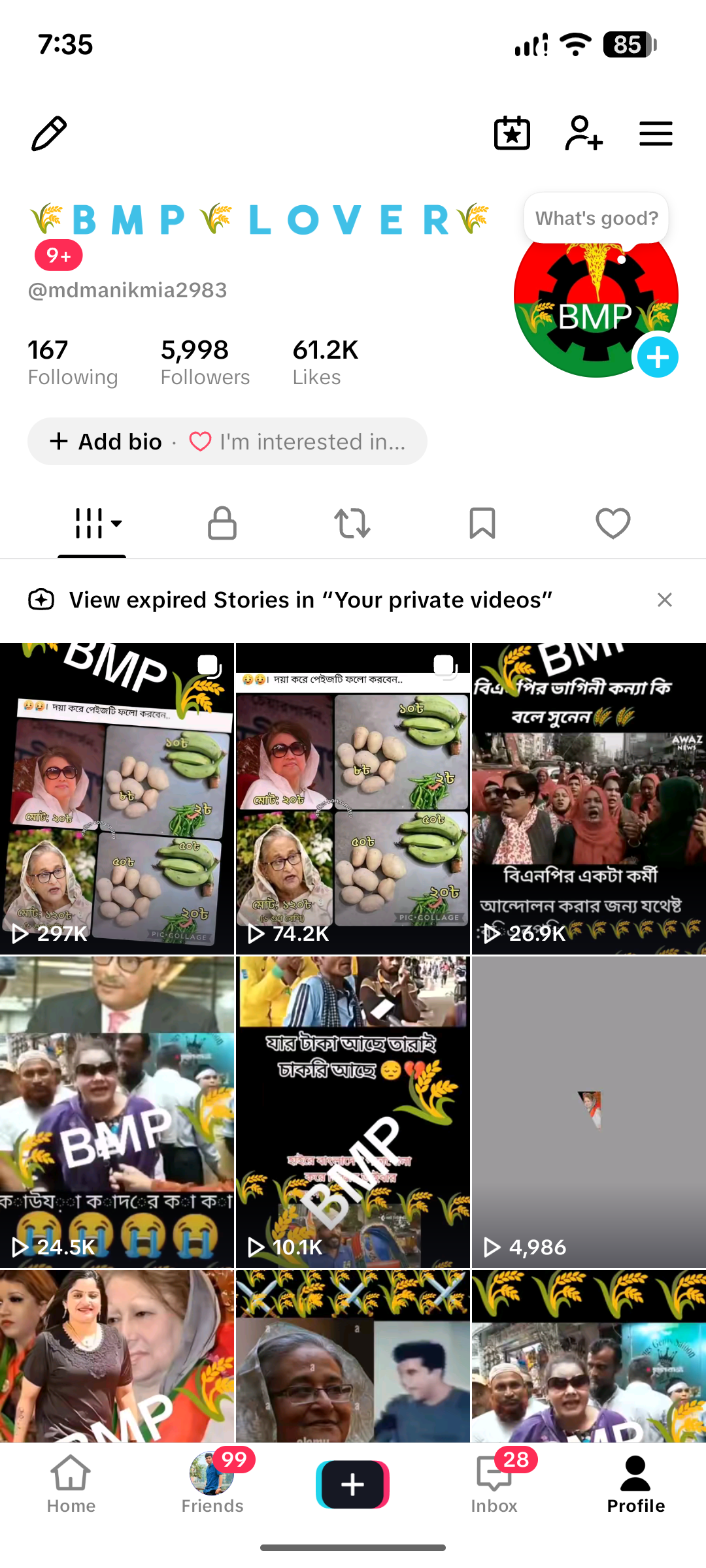Switch to the saved bookmark tab
706x1568 pixels.
click(x=482, y=523)
